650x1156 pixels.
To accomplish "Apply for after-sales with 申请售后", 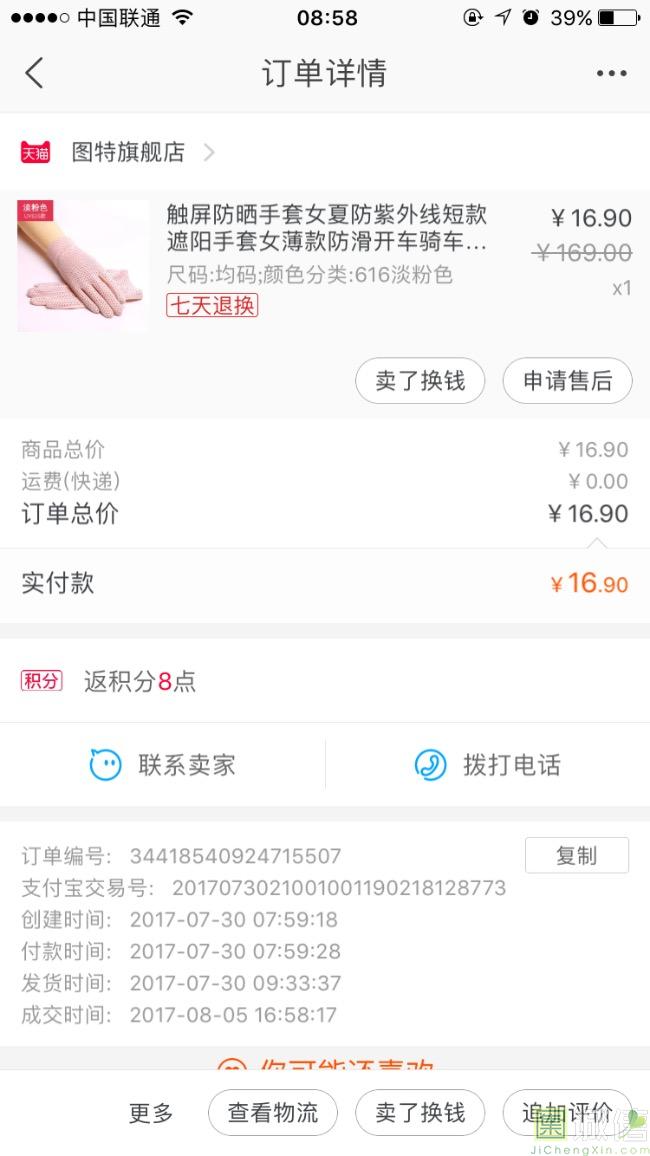I will pyautogui.click(x=567, y=381).
